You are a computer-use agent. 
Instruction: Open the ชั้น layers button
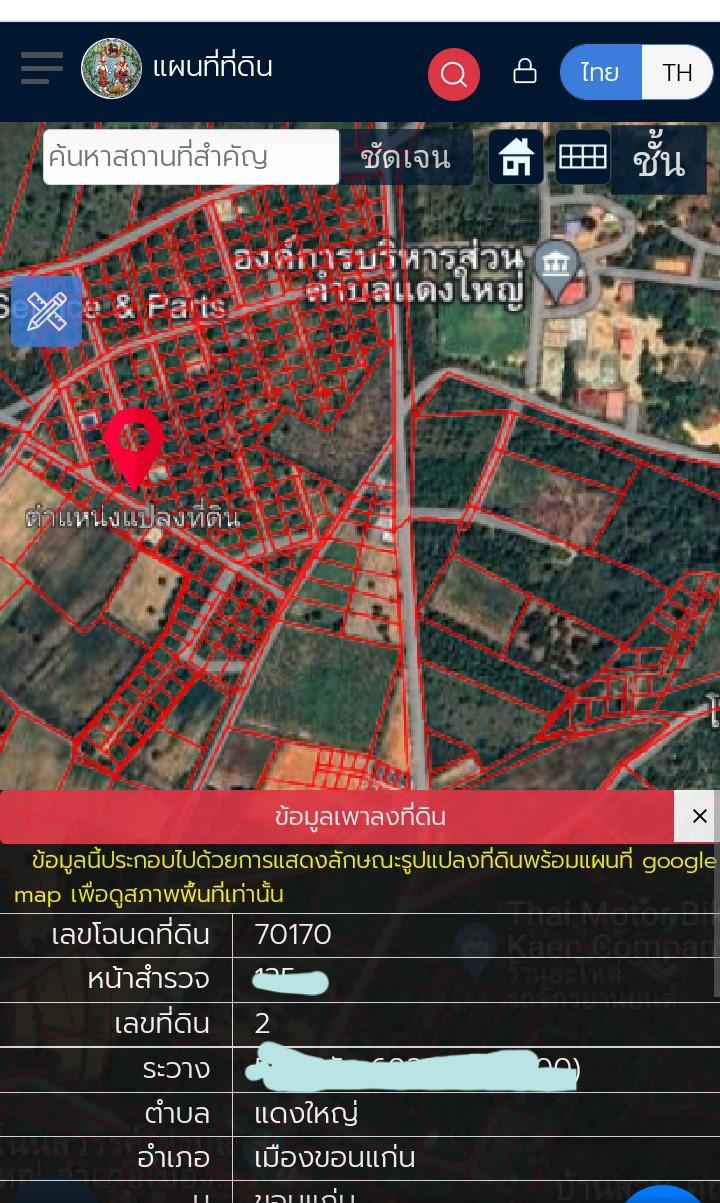click(x=659, y=160)
